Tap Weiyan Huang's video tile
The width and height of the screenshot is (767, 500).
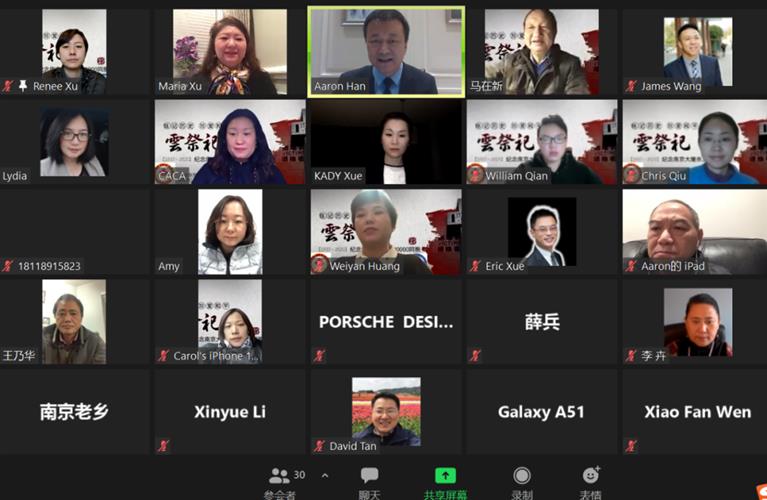tap(385, 231)
